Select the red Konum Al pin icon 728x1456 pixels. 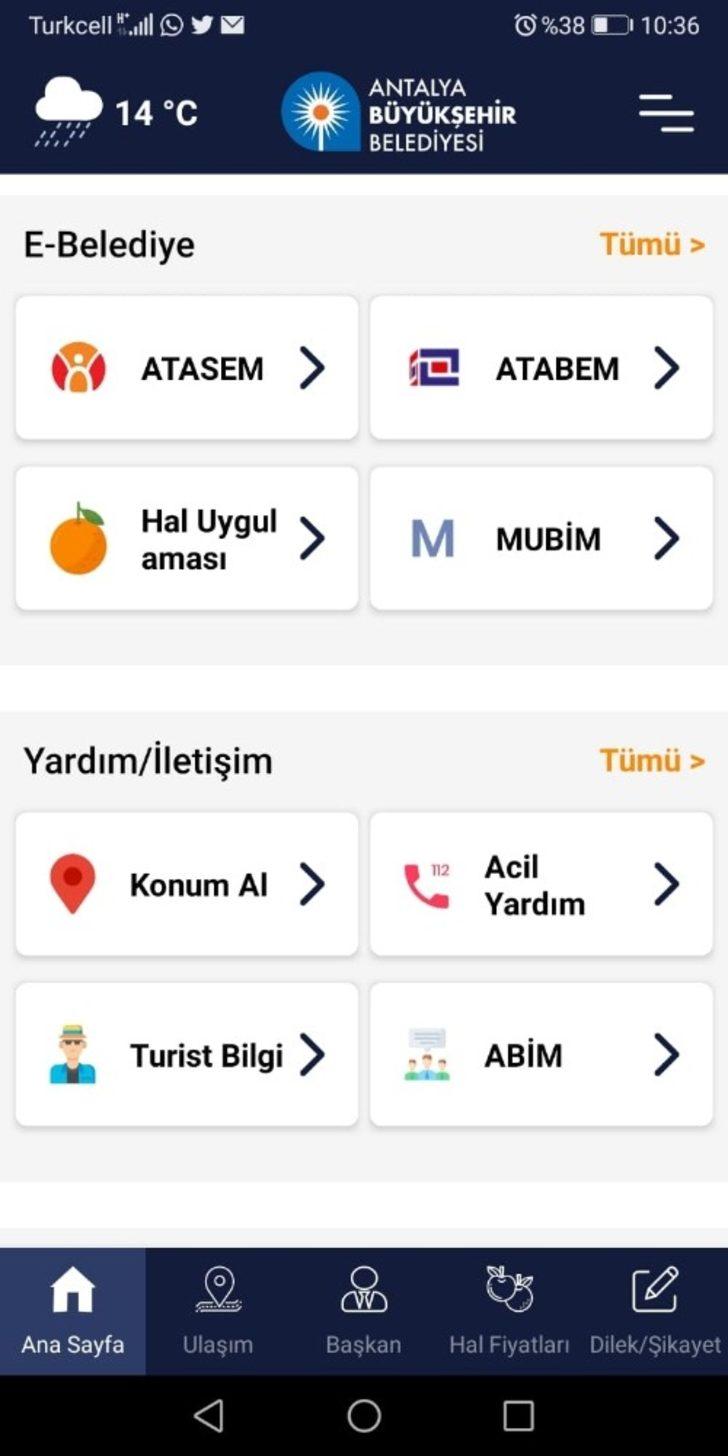tap(72, 883)
